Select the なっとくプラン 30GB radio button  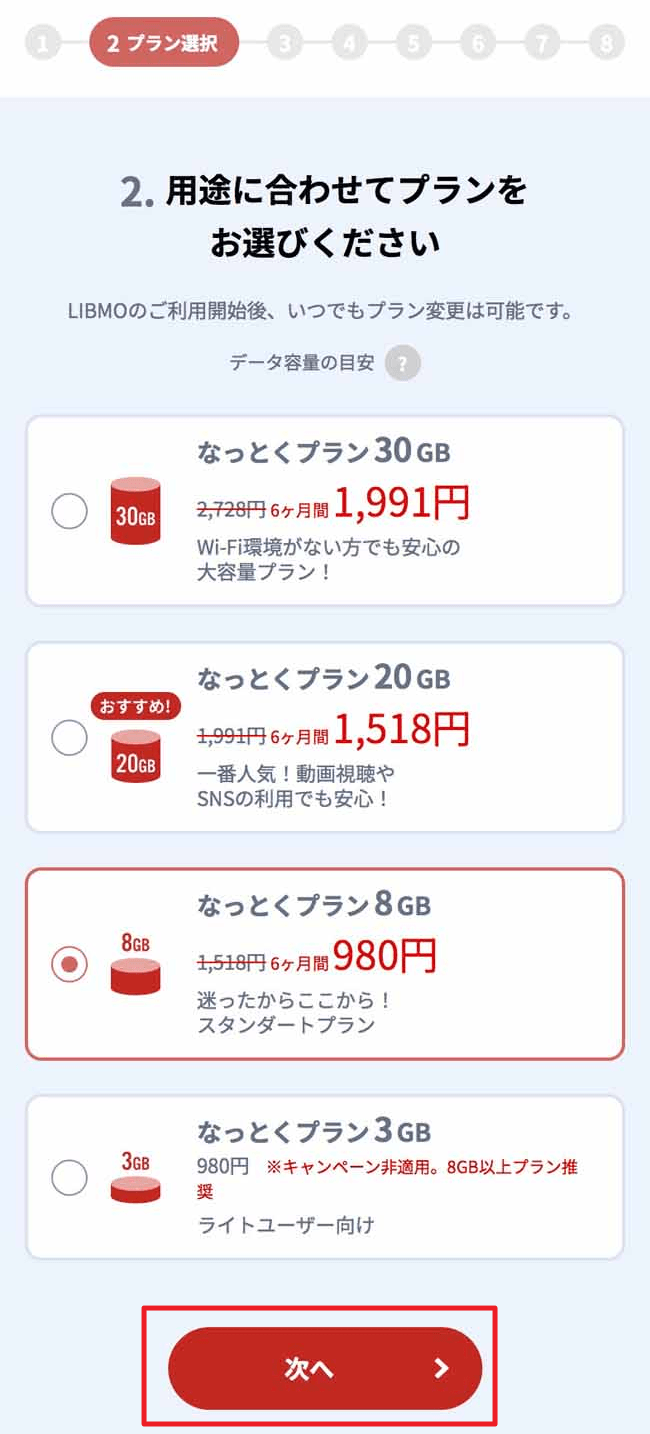(x=69, y=511)
